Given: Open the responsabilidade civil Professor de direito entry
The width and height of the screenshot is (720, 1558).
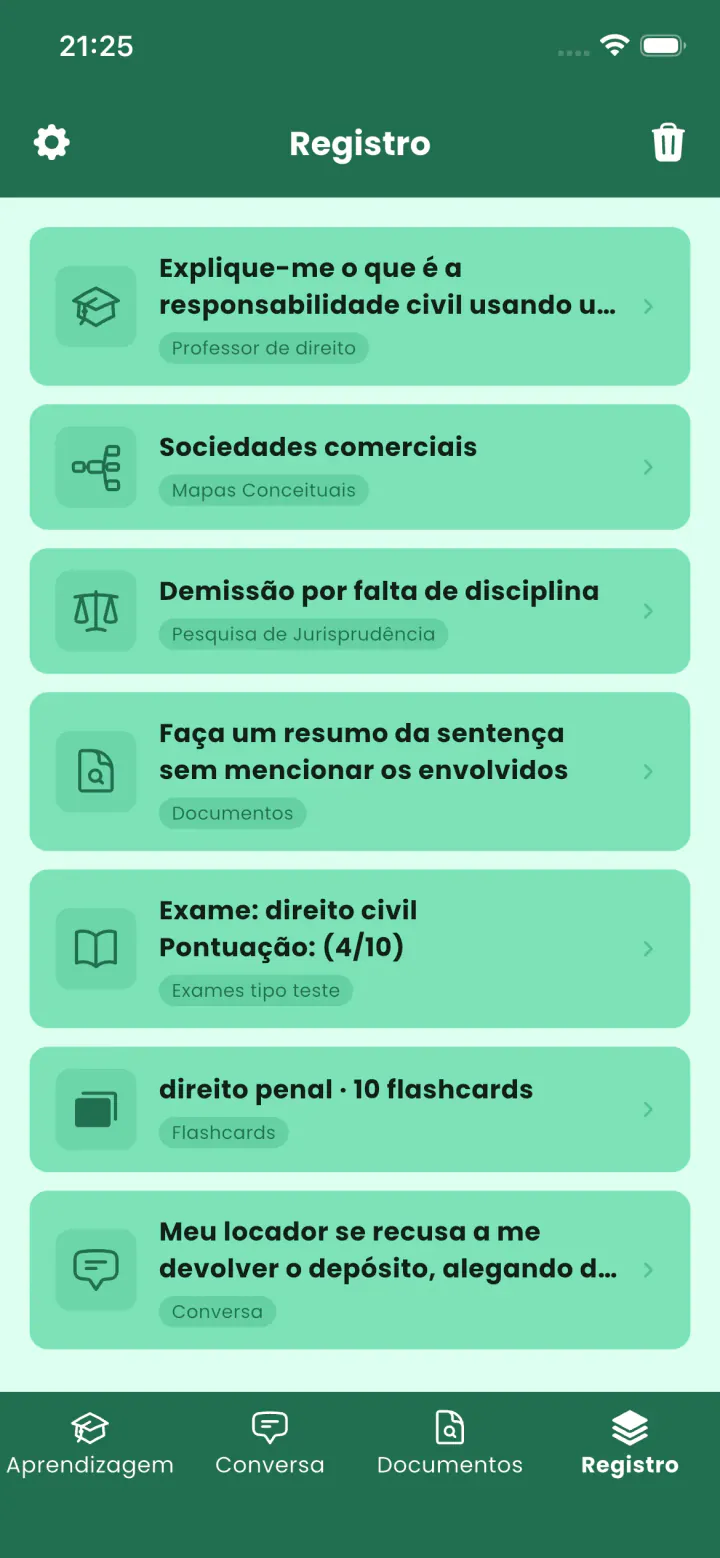Looking at the screenshot, I should click(x=360, y=306).
